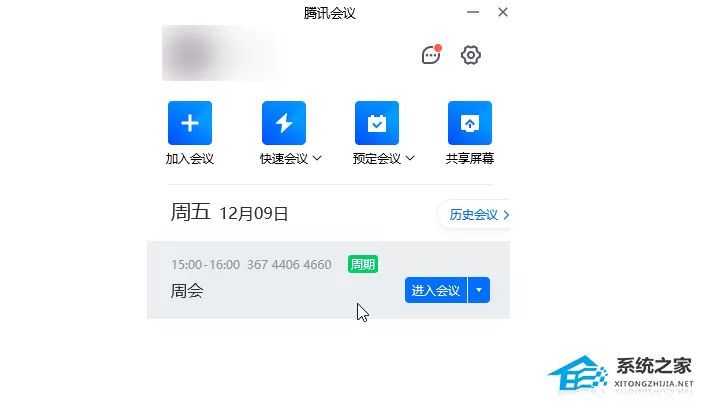Open 历史会议 meeting history
This screenshot has width=709, height=402.
point(475,214)
